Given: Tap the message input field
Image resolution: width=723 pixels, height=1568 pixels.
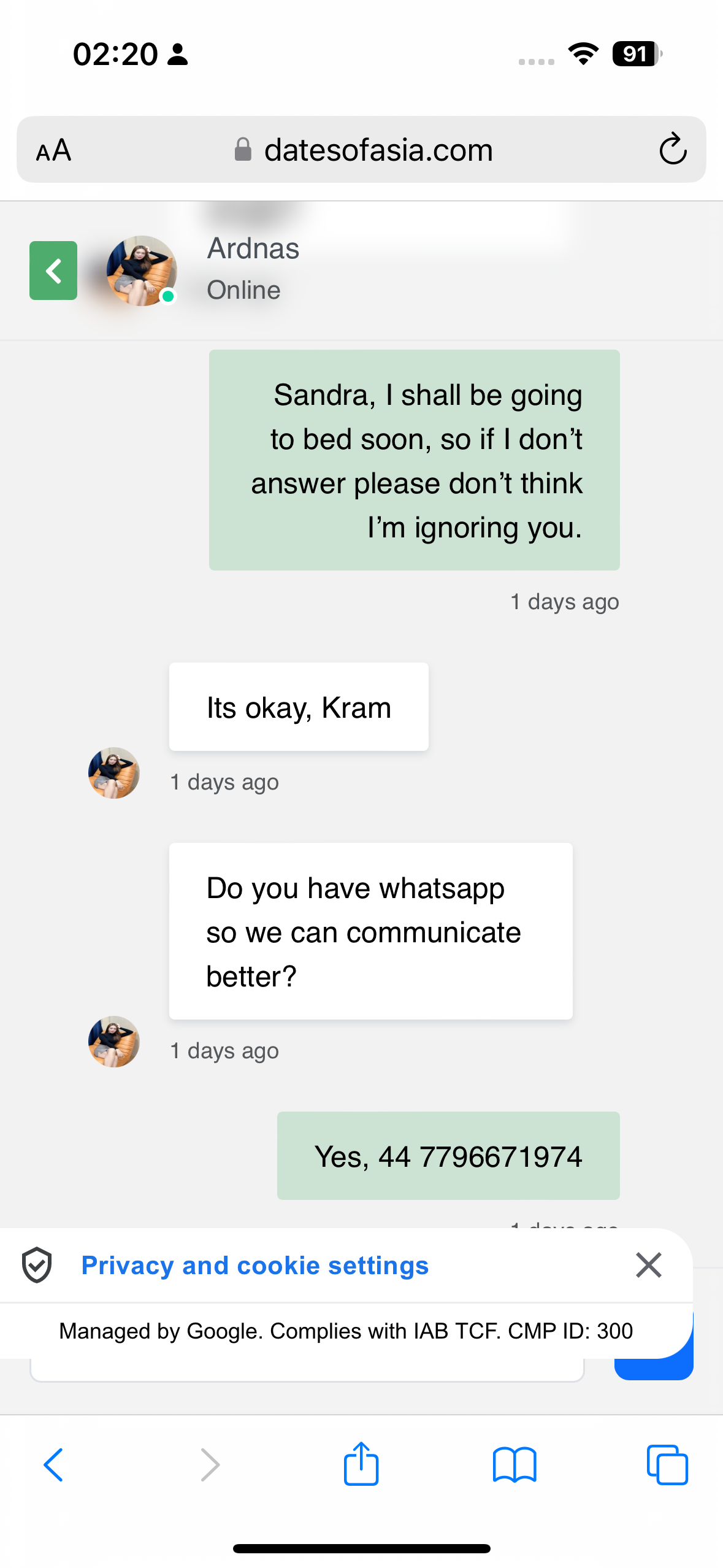Looking at the screenshot, I should [x=307, y=1369].
